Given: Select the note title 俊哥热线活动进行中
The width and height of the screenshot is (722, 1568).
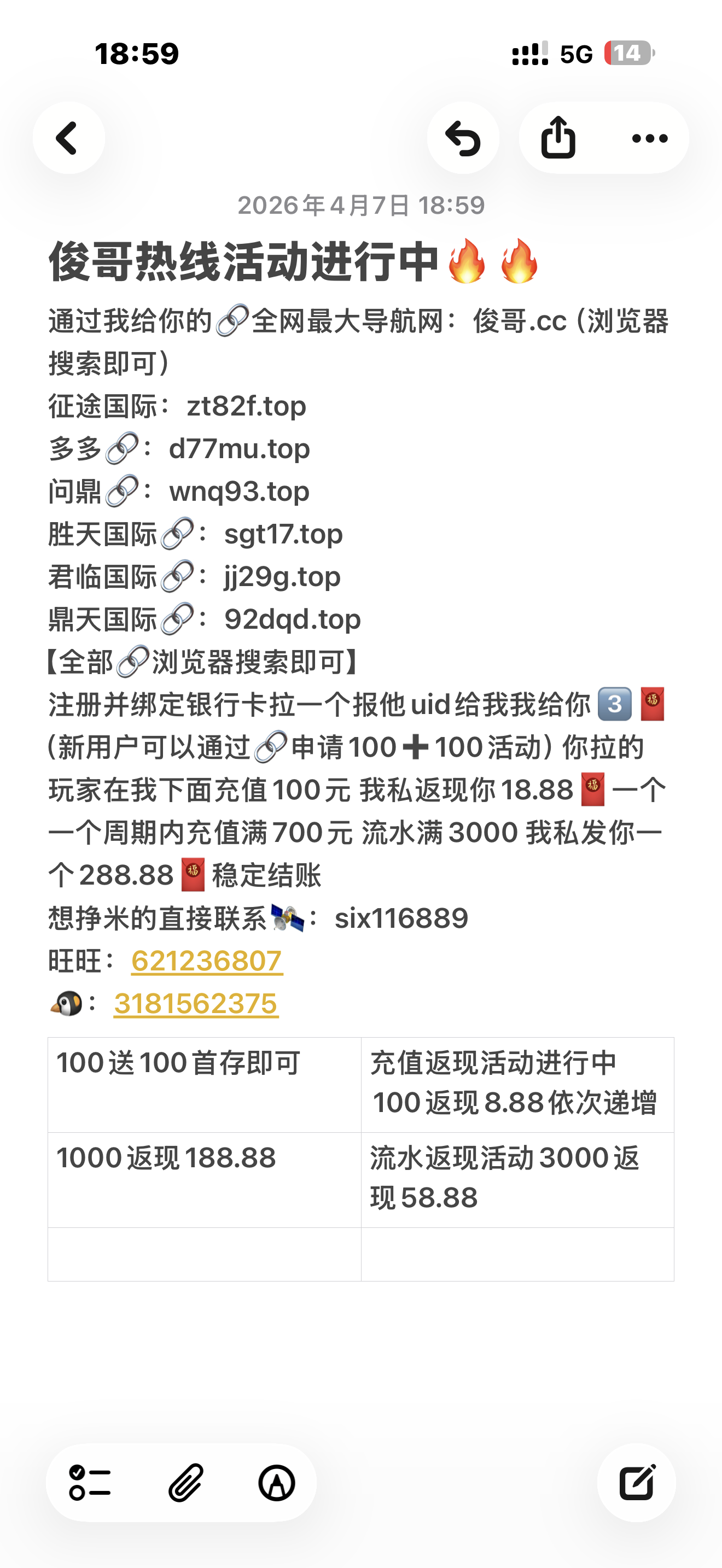Looking at the screenshot, I should 243,262.
